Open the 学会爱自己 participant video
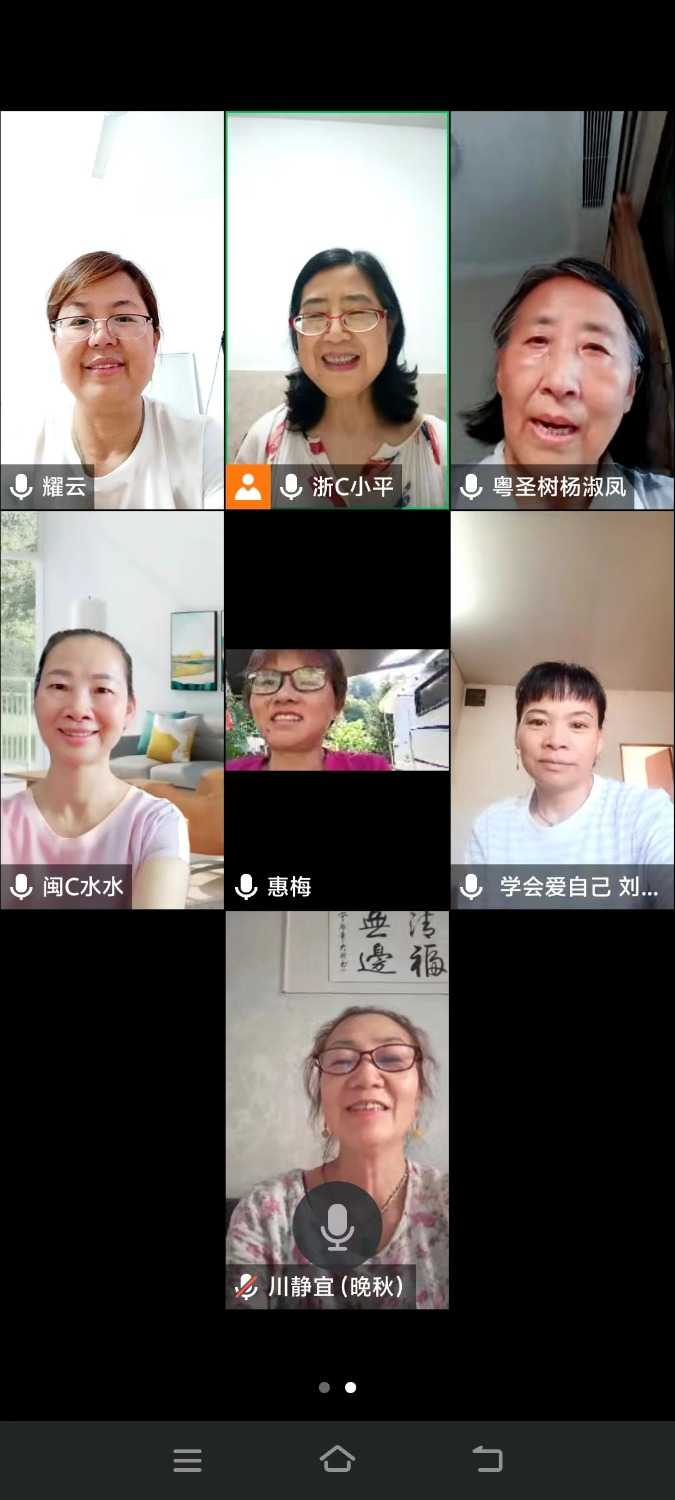Image resolution: width=675 pixels, height=1500 pixels. (x=562, y=710)
